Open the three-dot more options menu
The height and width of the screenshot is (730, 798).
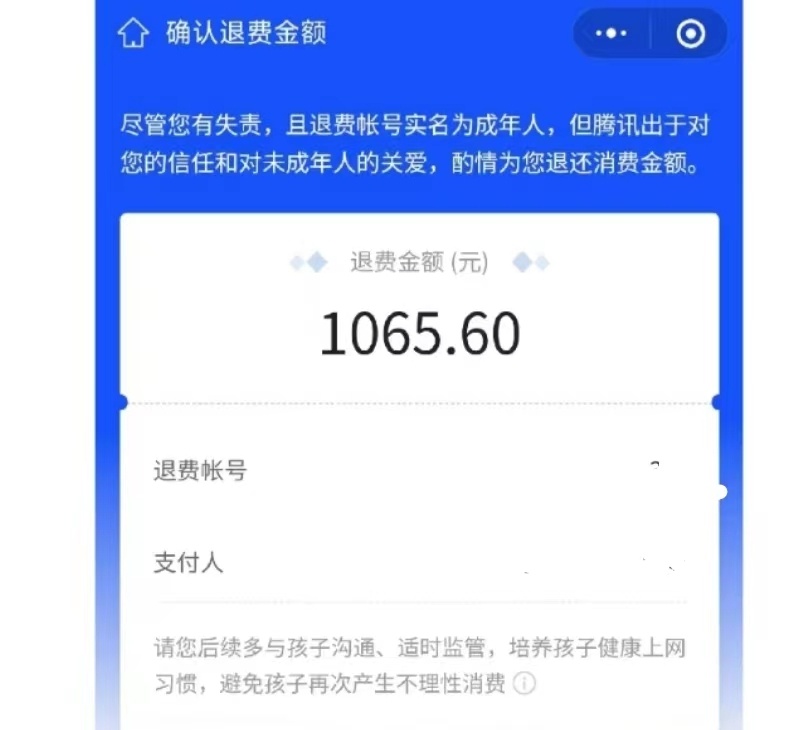click(x=610, y=34)
